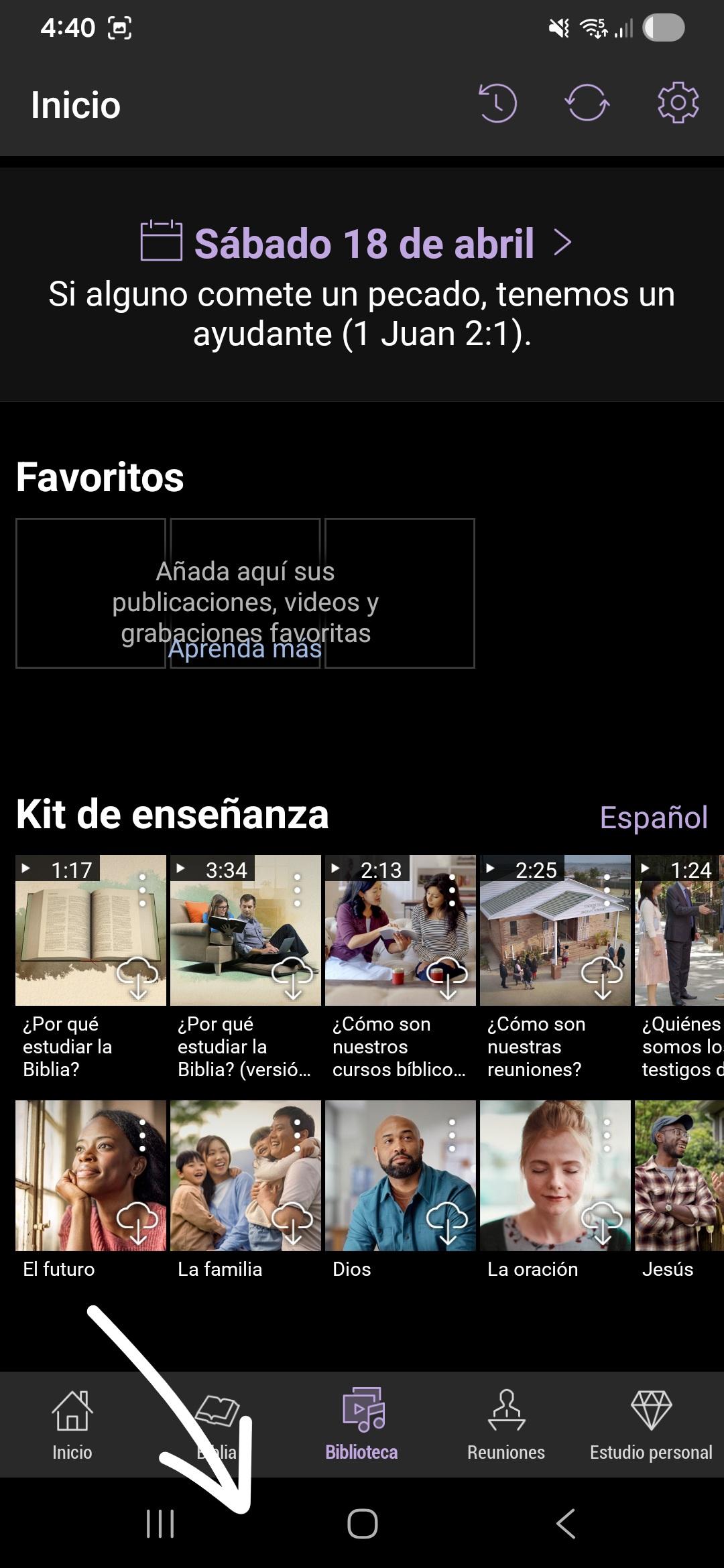Tap the Aprenda más link

(x=245, y=649)
